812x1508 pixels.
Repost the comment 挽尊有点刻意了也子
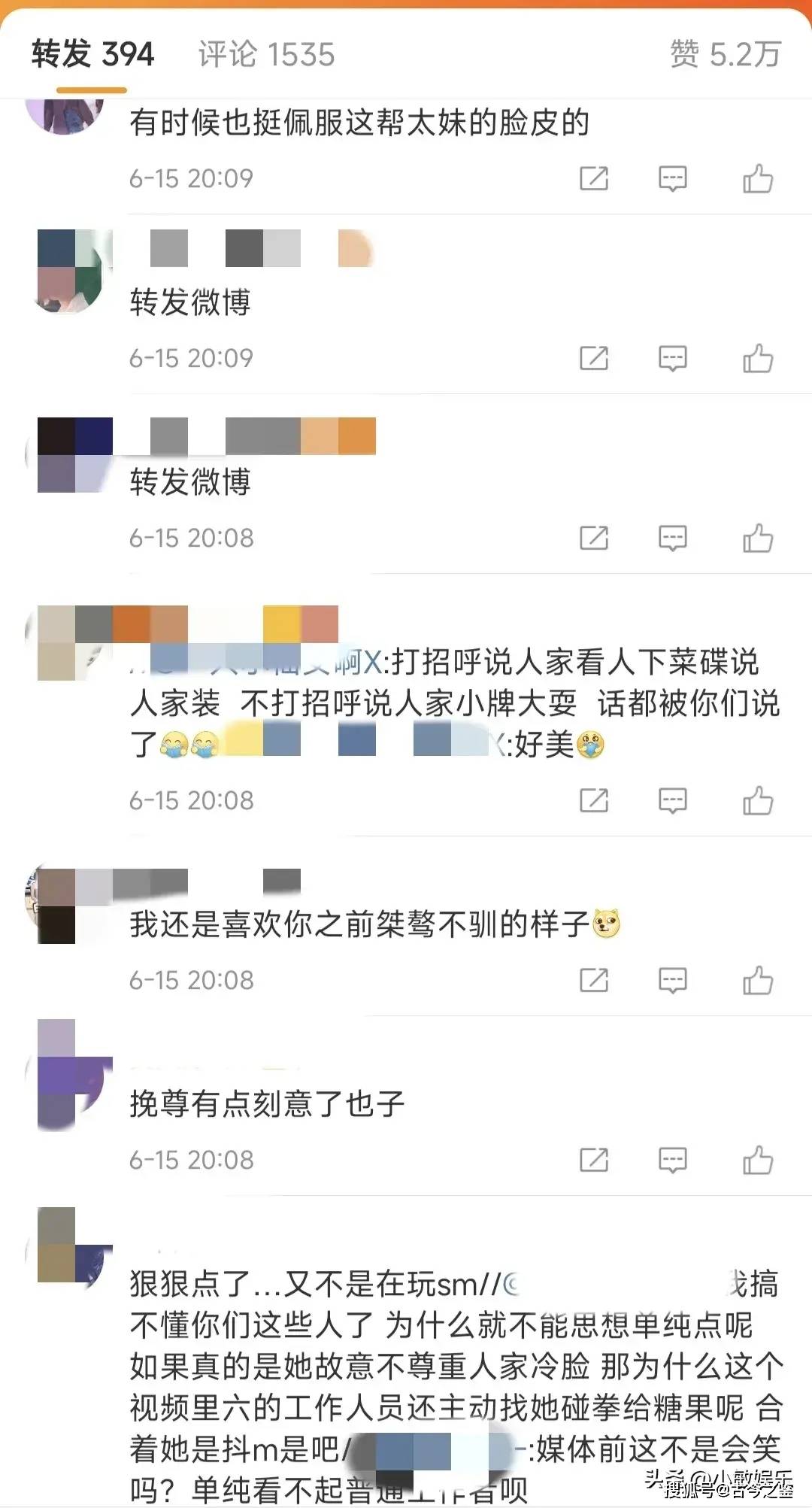[594, 1161]
